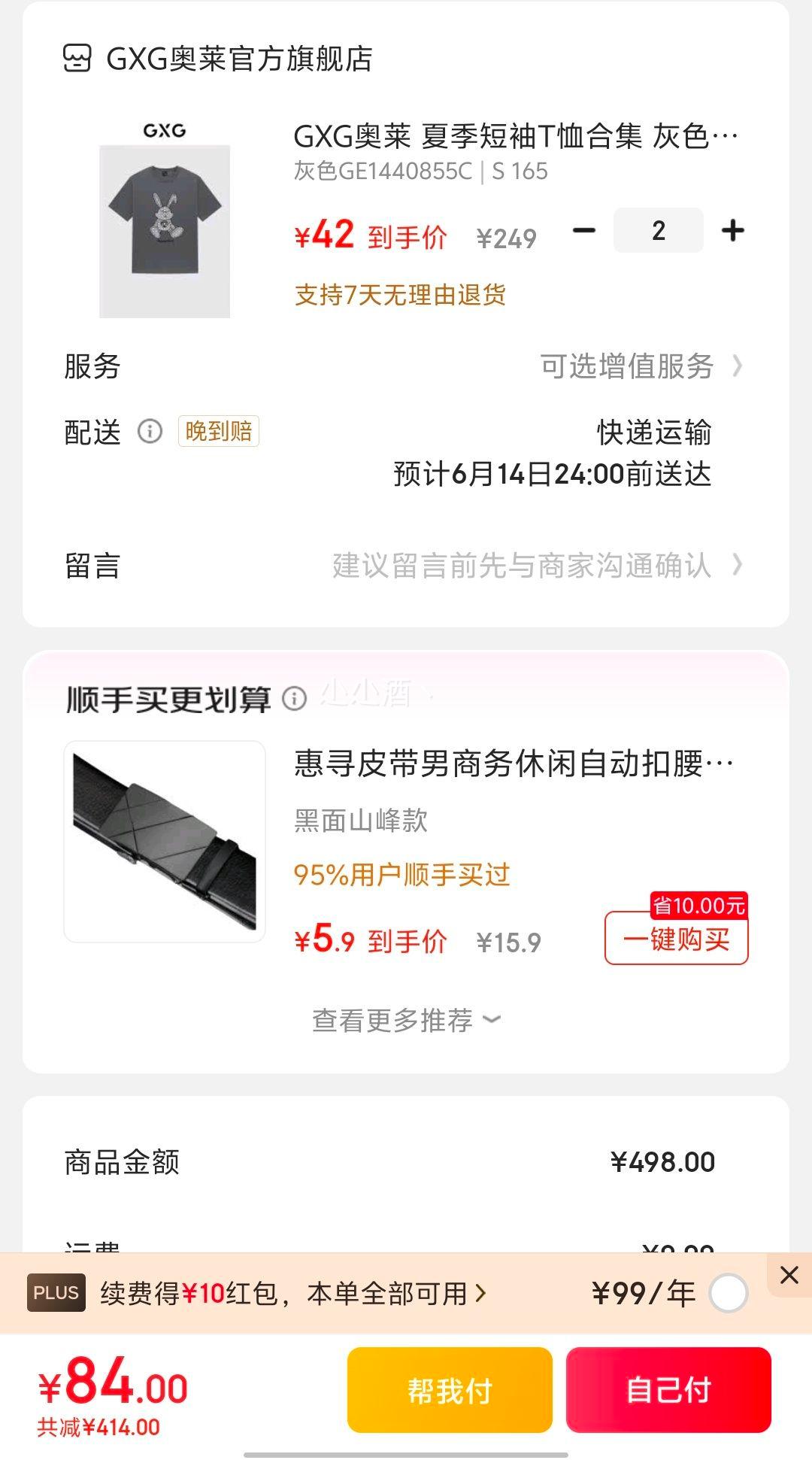Open 可选增值服务 service options
The height and width of the screenshot is (1460, 812).
tap(628, 367)
